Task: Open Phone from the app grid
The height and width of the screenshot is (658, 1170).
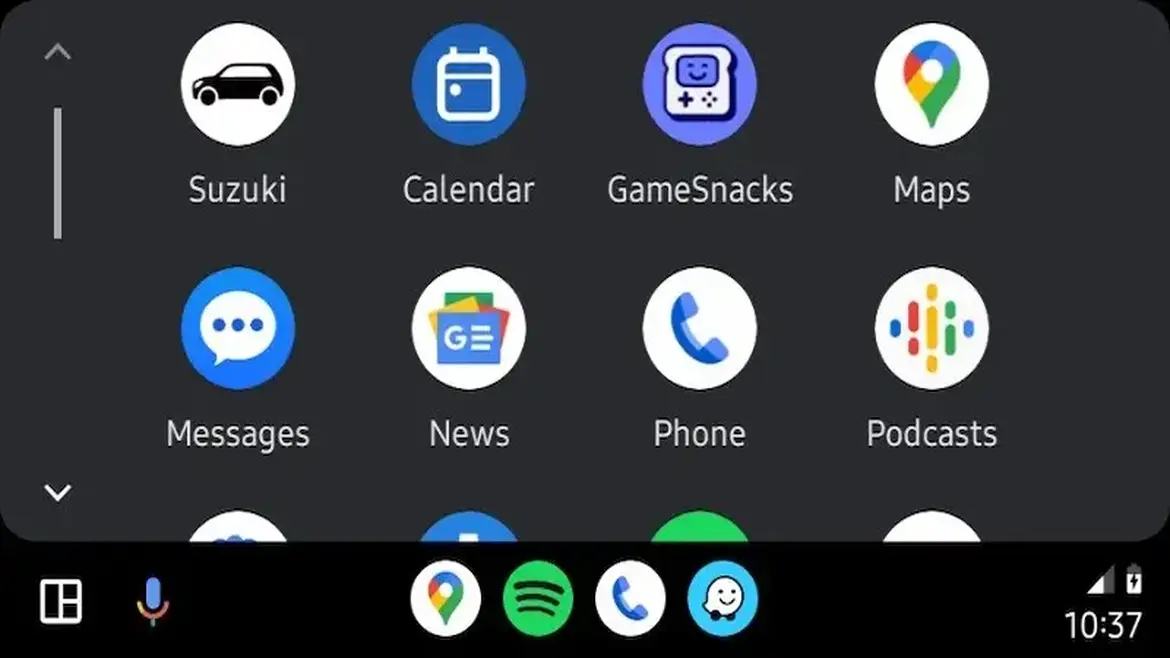Action: [x=699, y=328]
